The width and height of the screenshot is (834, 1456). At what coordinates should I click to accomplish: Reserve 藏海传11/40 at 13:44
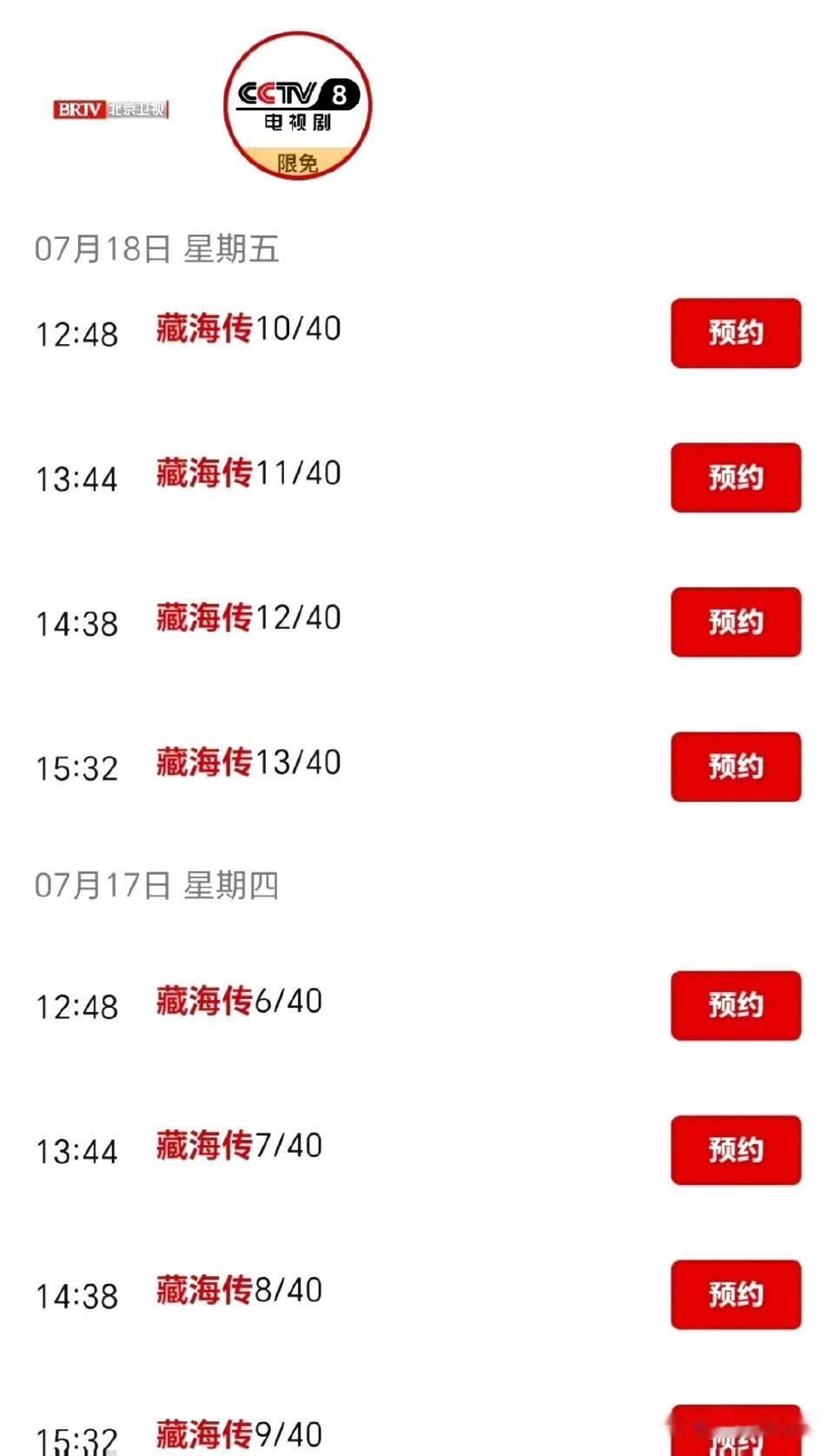coord(736,478)
